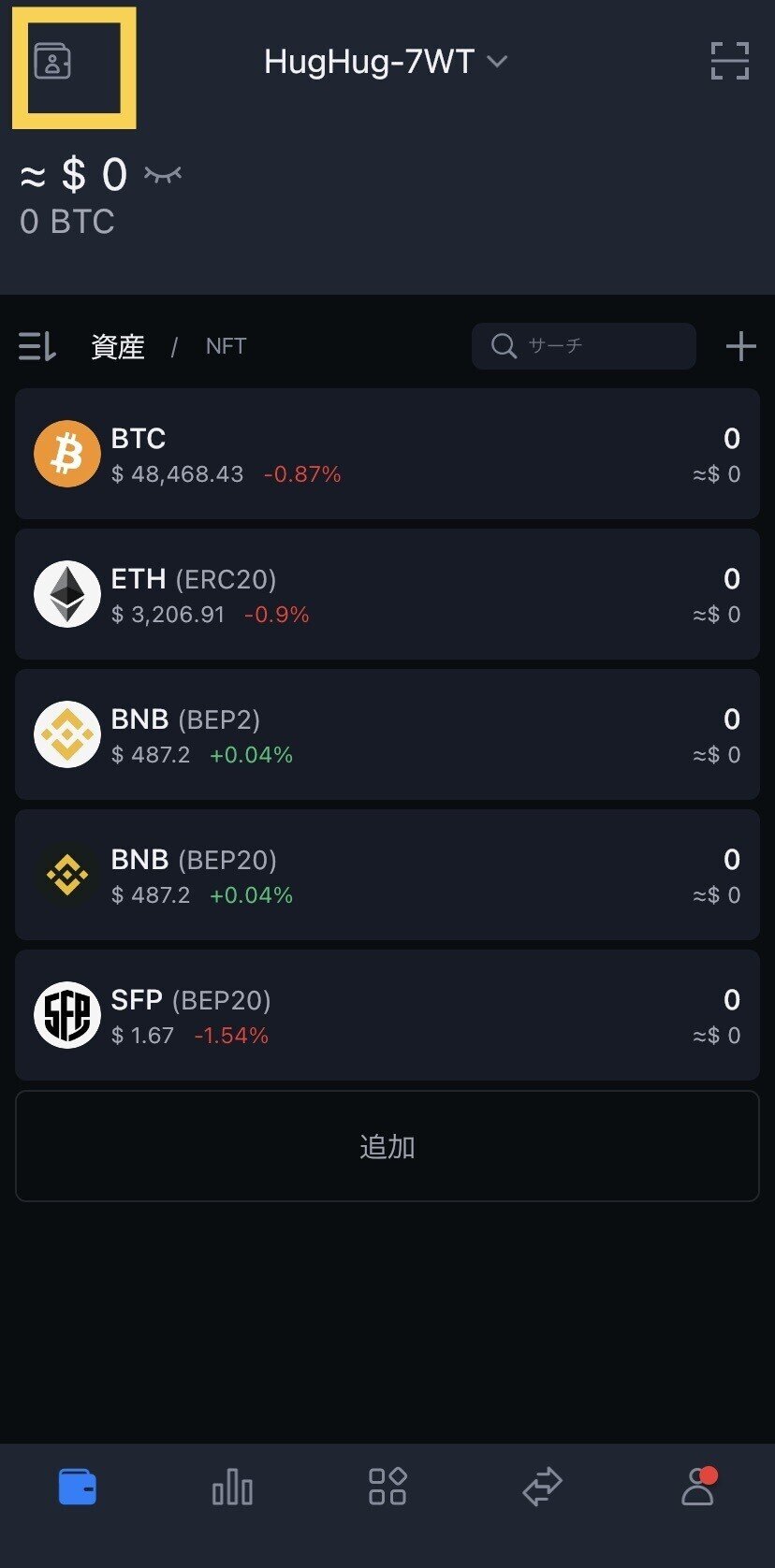This screenshot has width=775, height=1568.
Task: Tap the 追加 button
Action: point(387,1146)
